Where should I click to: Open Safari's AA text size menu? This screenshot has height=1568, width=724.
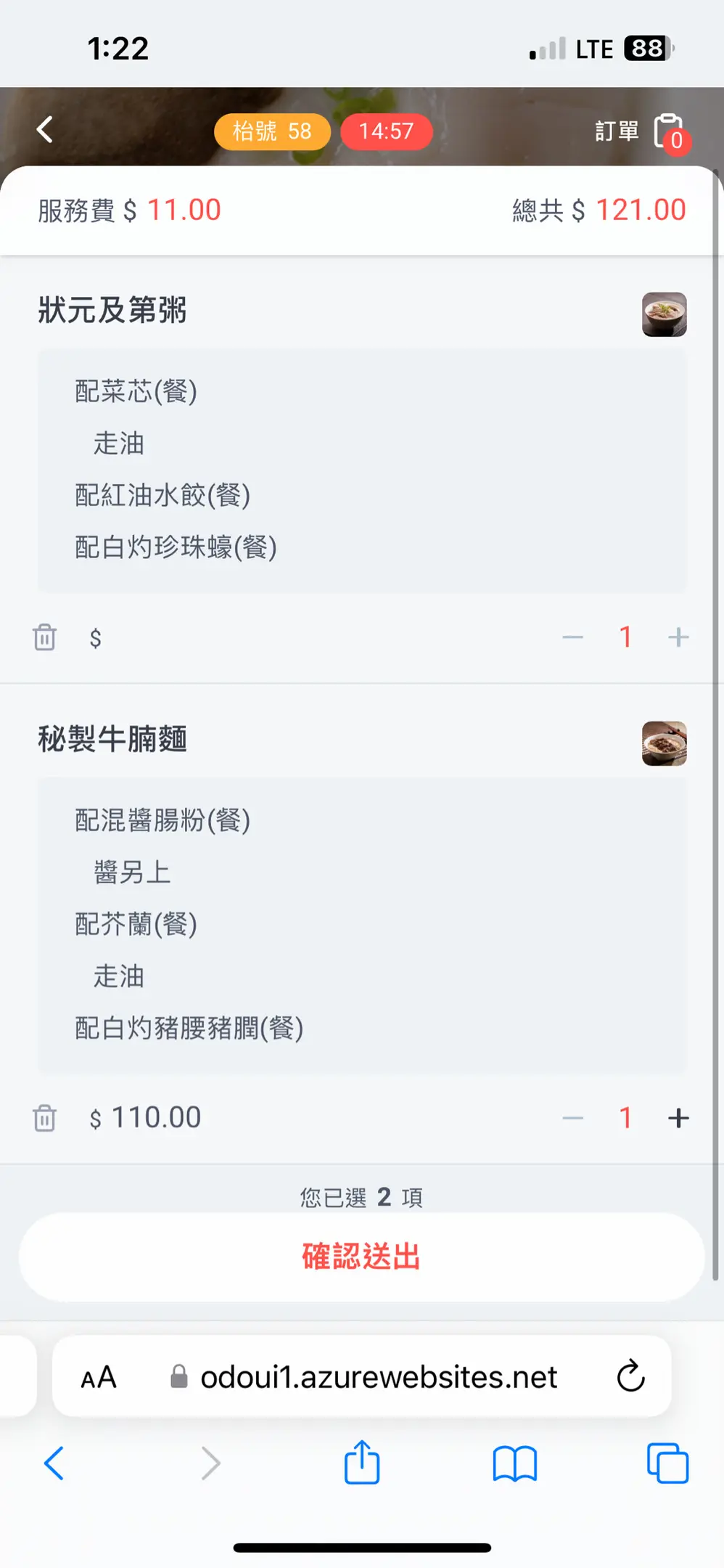point(99,1377)
